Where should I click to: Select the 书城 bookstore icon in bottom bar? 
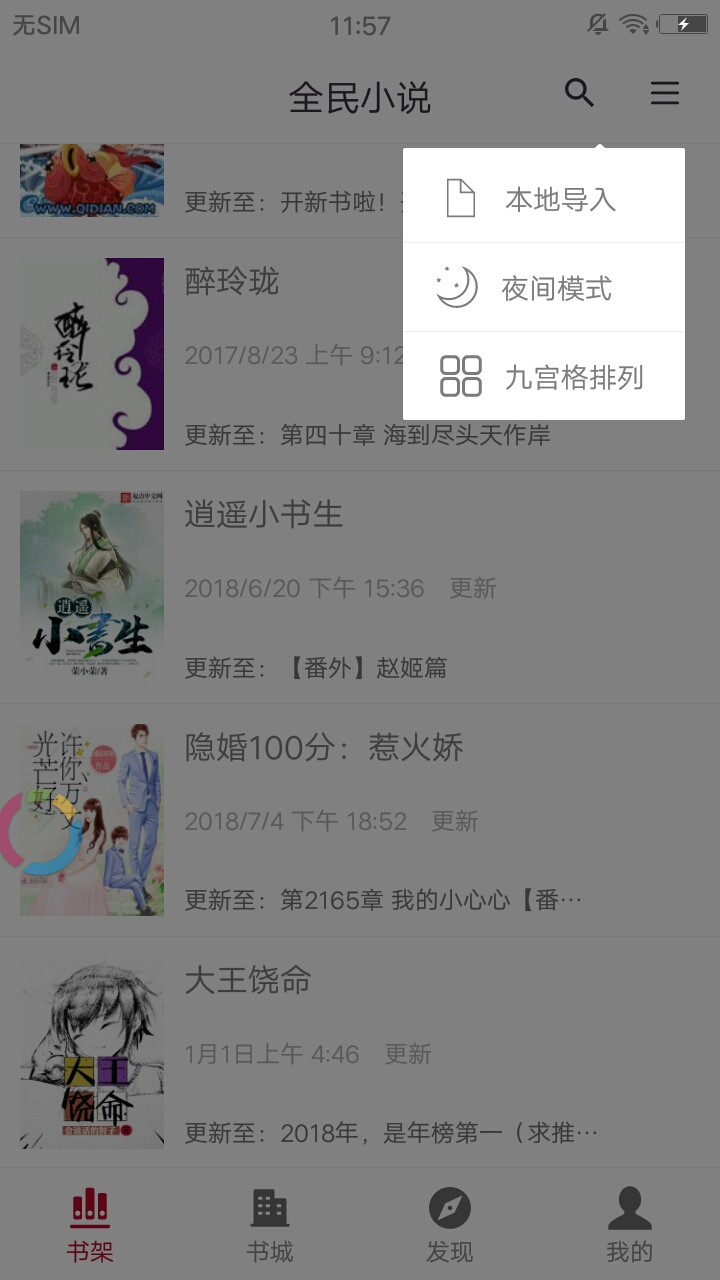(x=270, y=1207)
